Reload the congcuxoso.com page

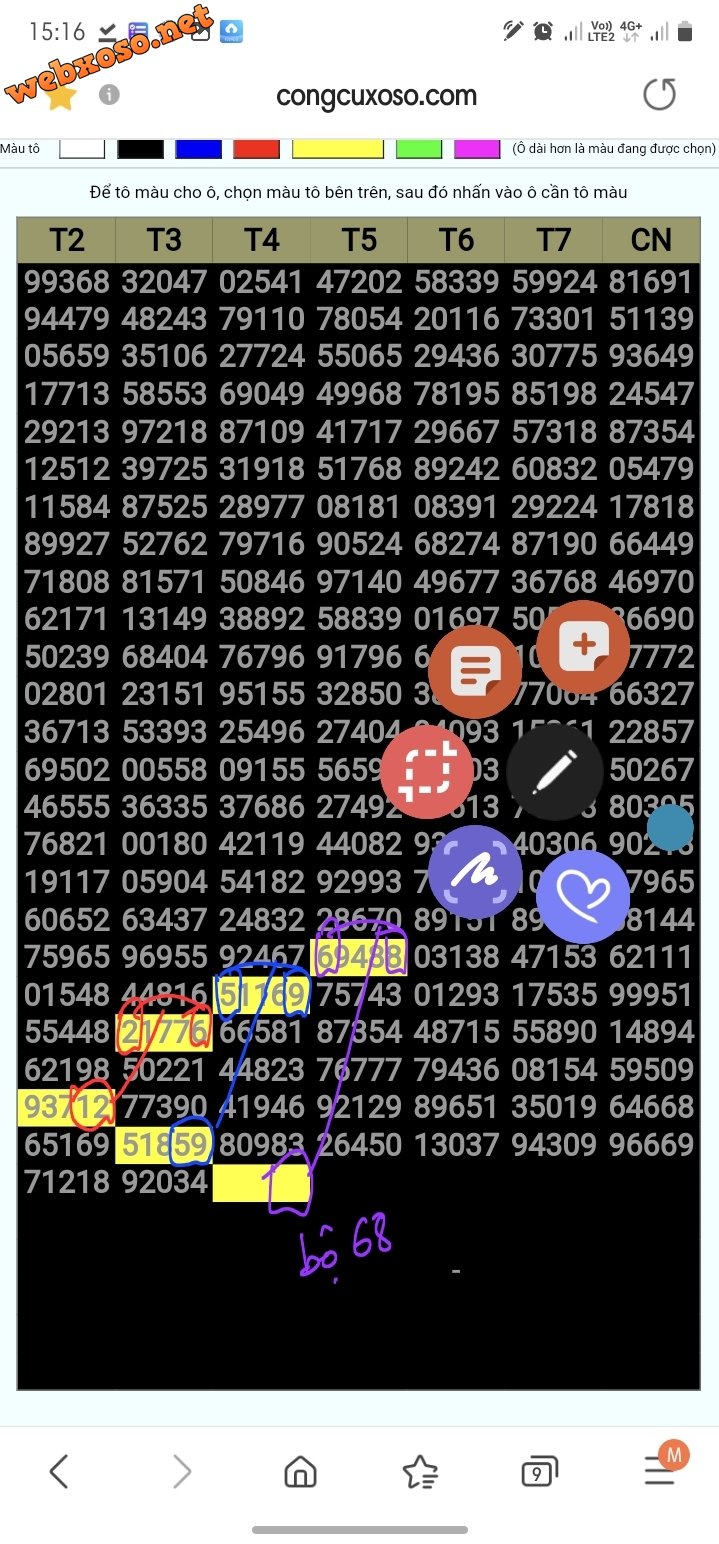659,95
